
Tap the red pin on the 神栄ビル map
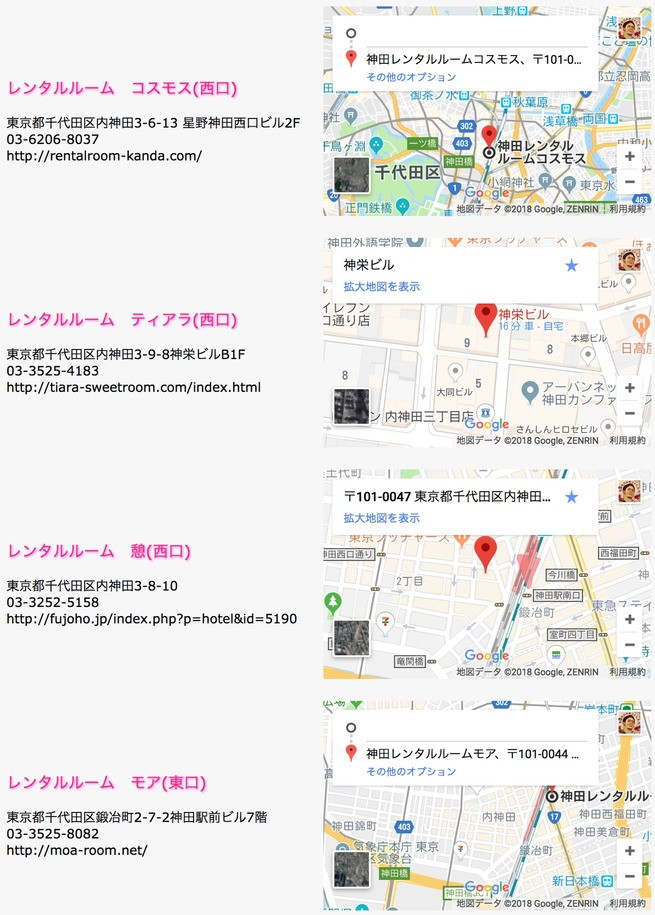click(486, 318)
